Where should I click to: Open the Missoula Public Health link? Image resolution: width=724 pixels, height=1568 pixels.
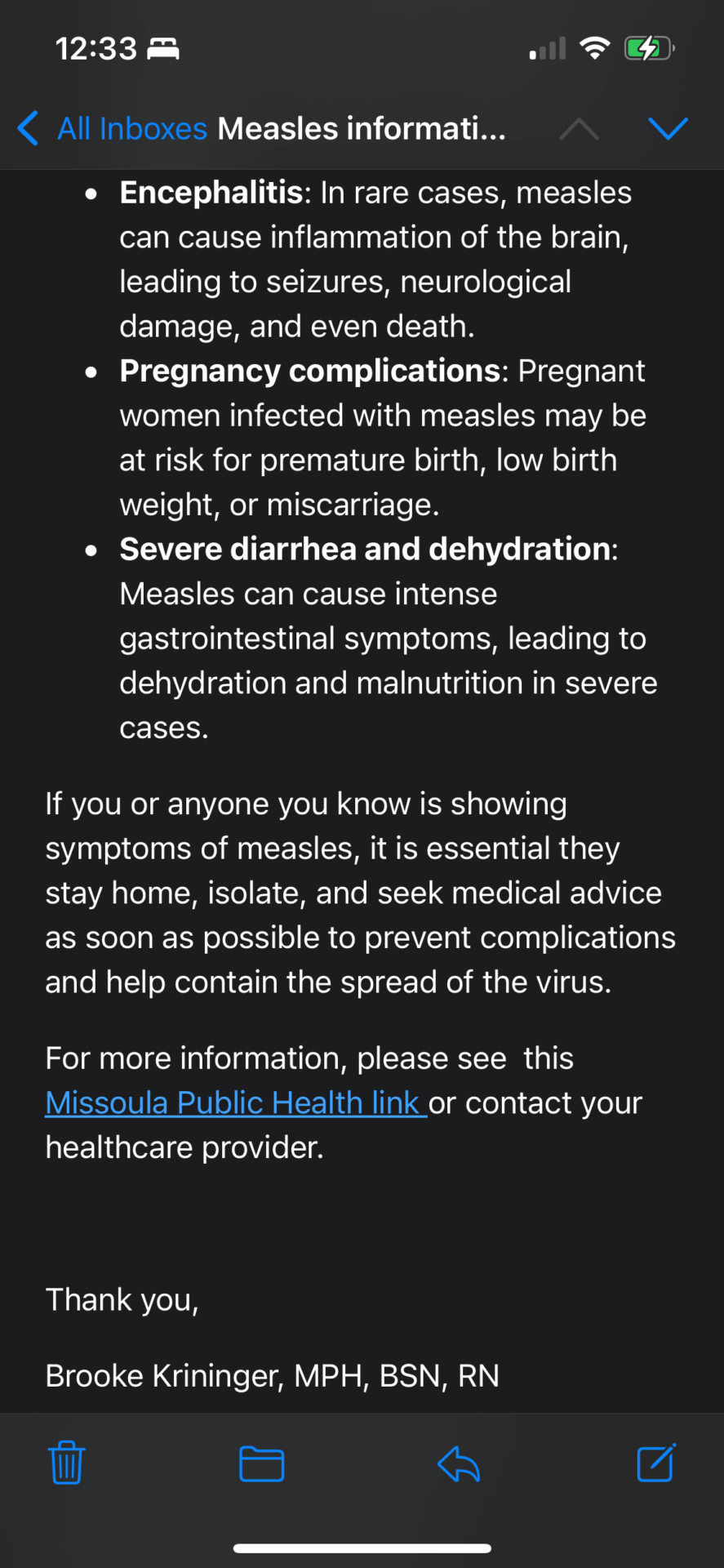[236, 1102]
